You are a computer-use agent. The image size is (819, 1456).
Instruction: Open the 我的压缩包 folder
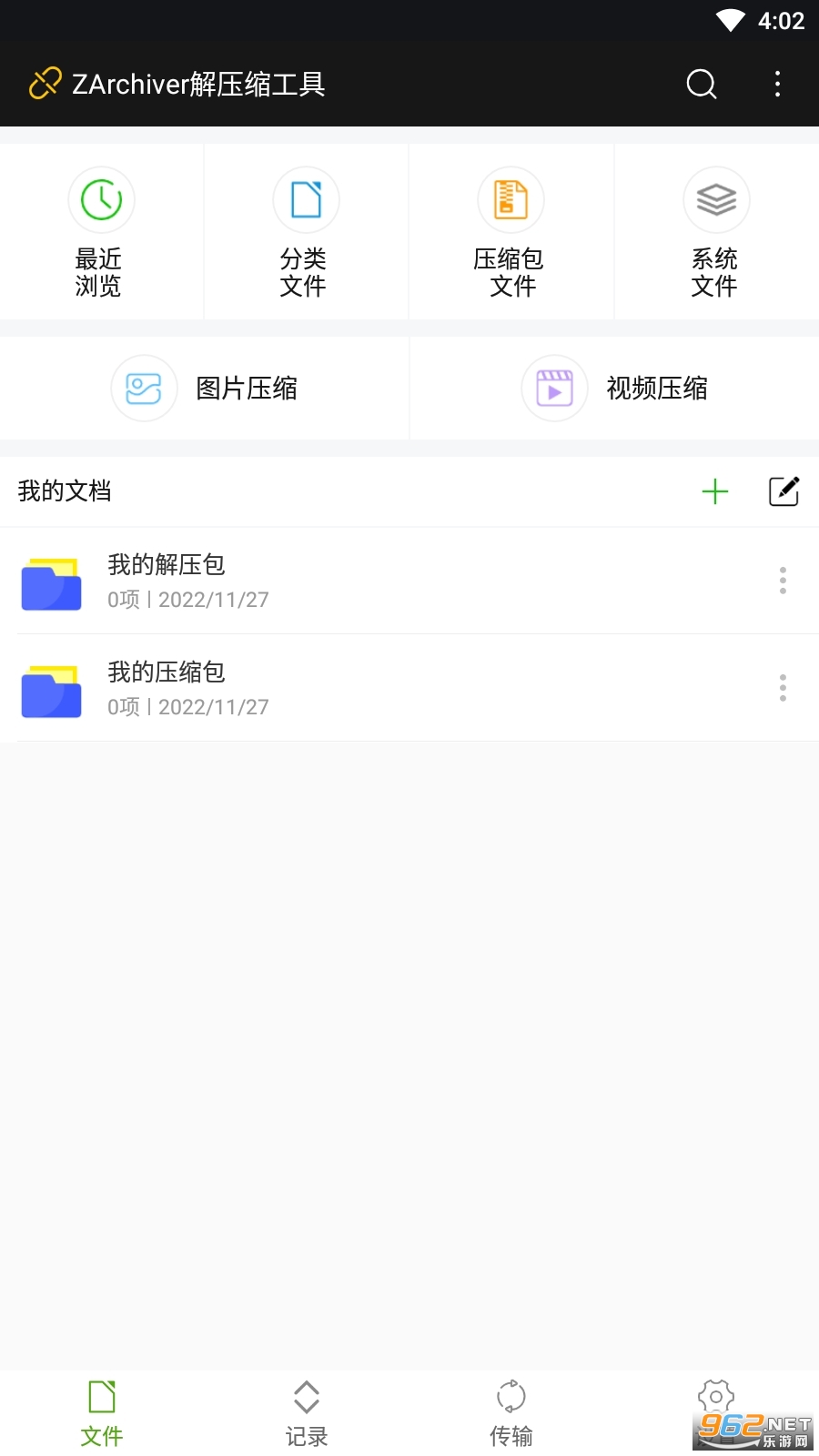382,688
